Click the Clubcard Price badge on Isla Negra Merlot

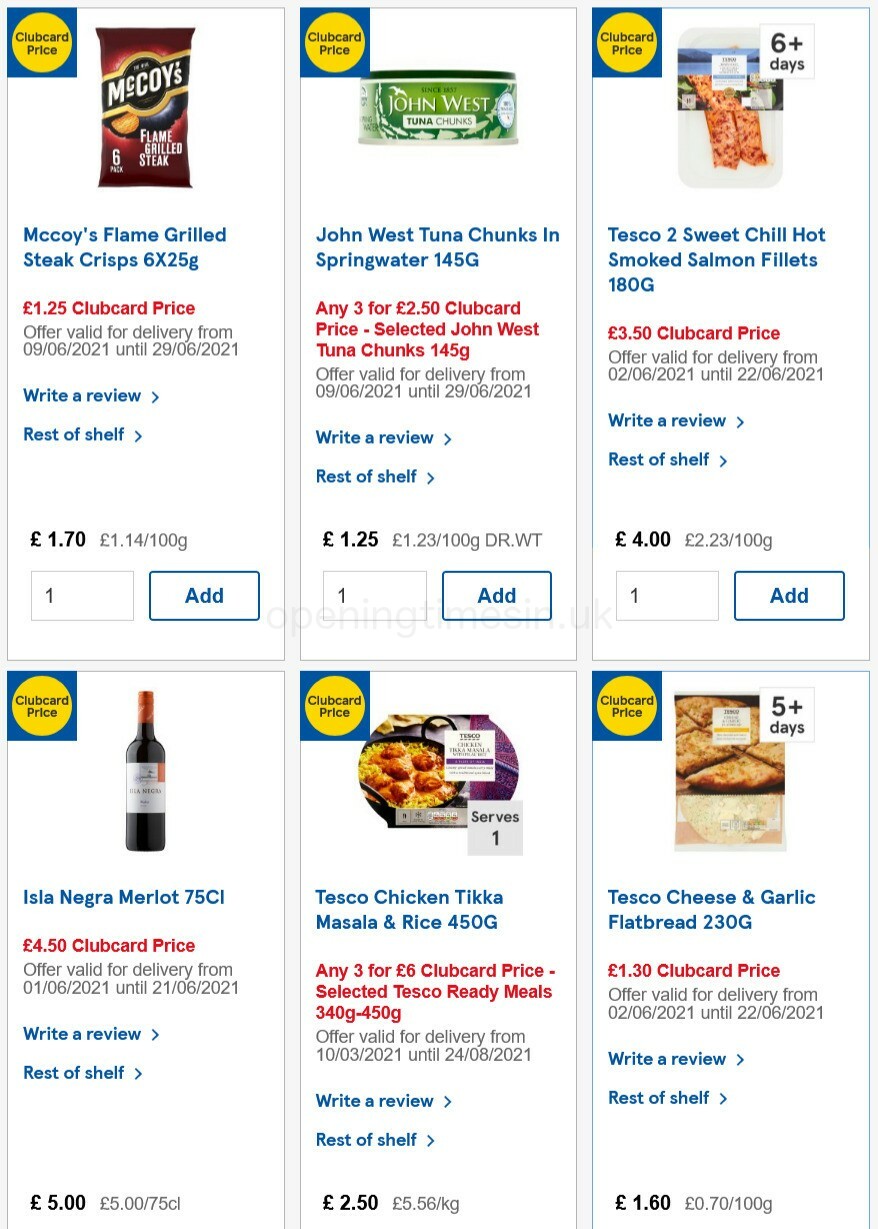click(41, 706)
